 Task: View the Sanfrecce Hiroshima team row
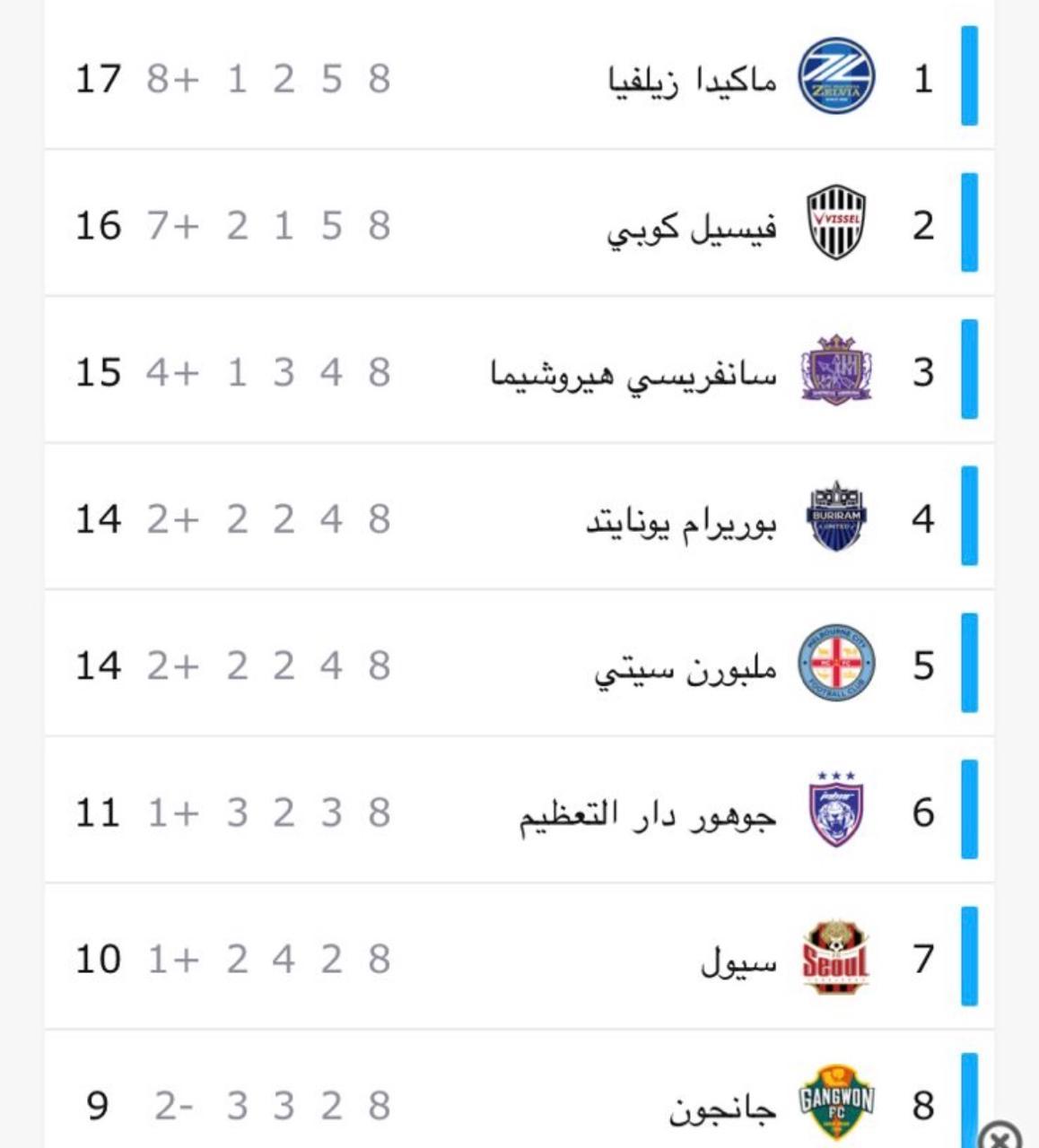[633, 372]
